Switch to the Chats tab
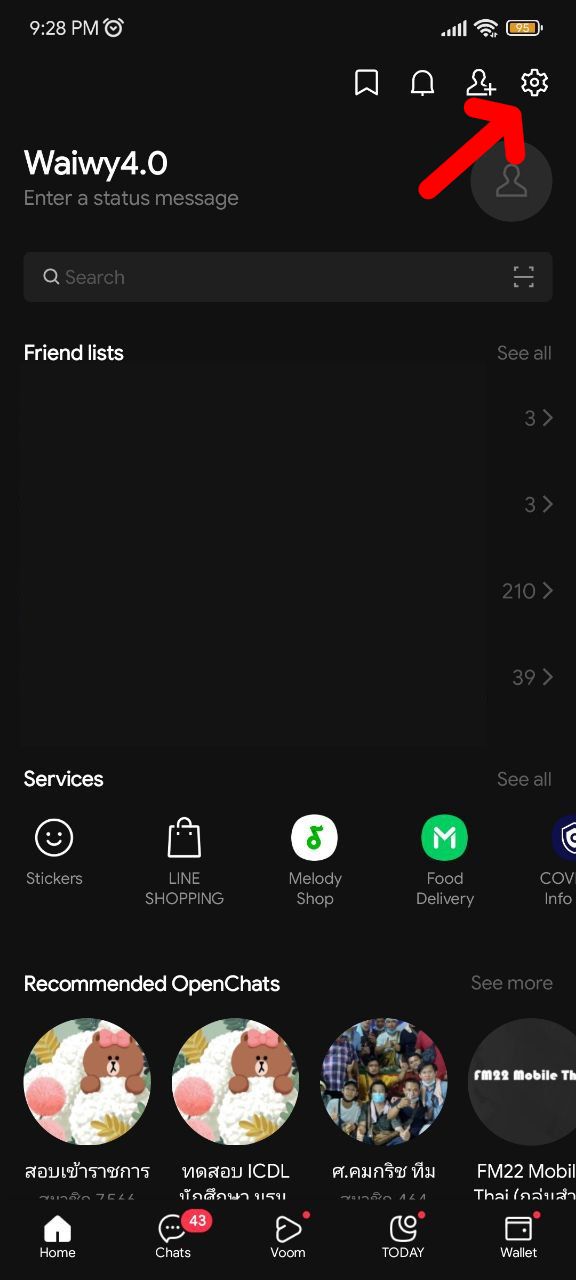Screen dimensions: 576x1280 tap(173, 1236)
